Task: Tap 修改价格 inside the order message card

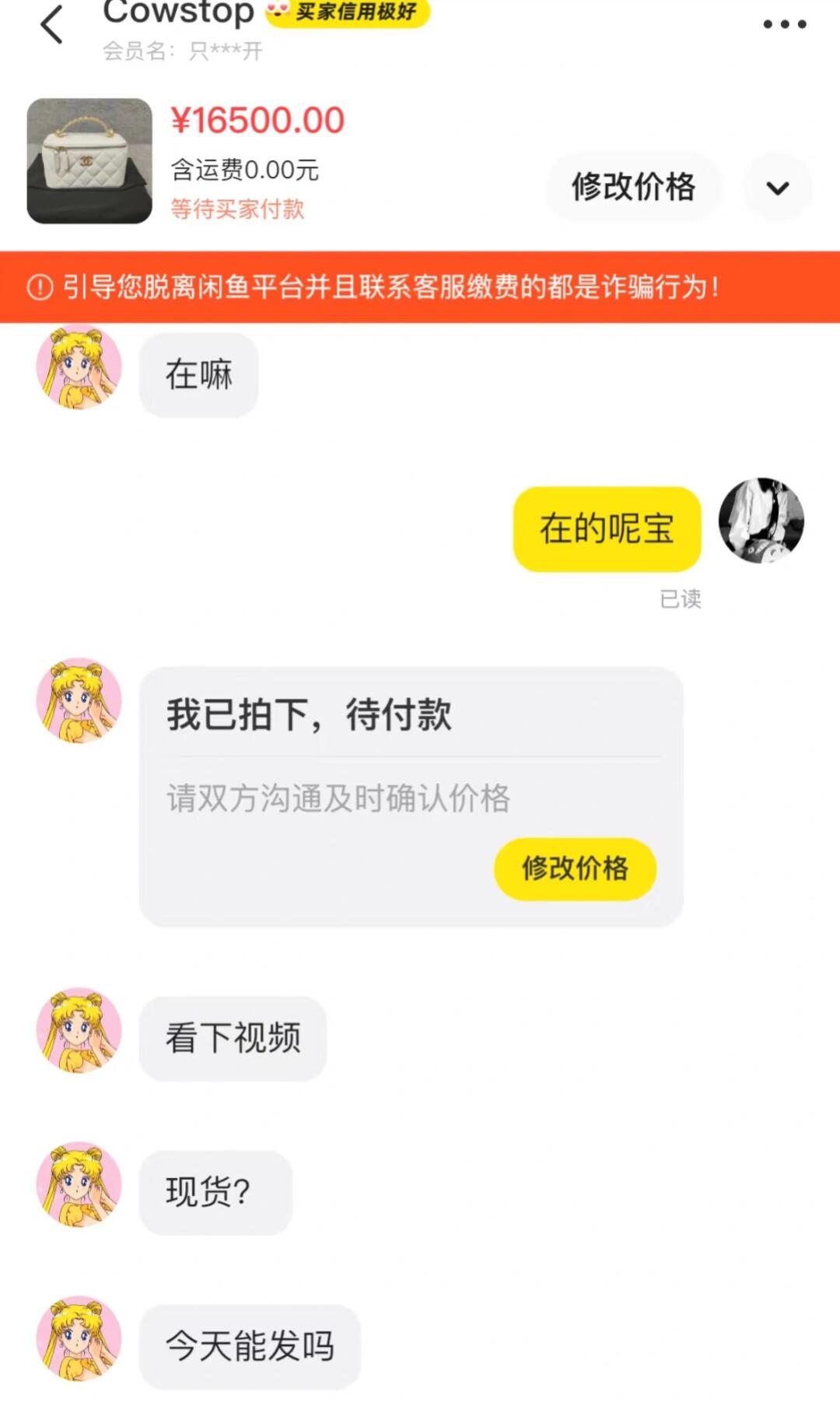Action: click(x=575, y=868)
